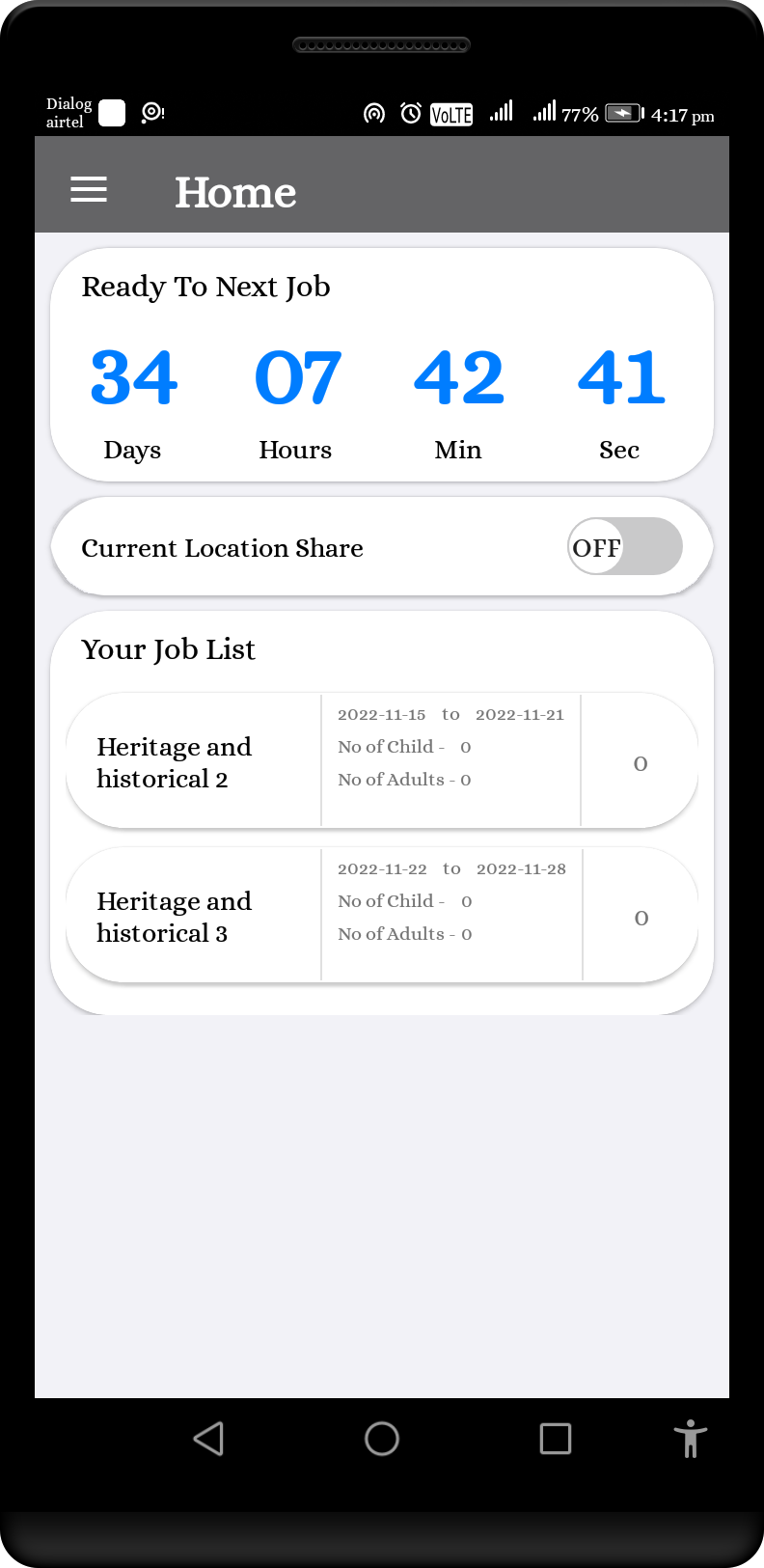
Task: Click the hotspot icon in the status bar
Action: (x=374, y=113)
